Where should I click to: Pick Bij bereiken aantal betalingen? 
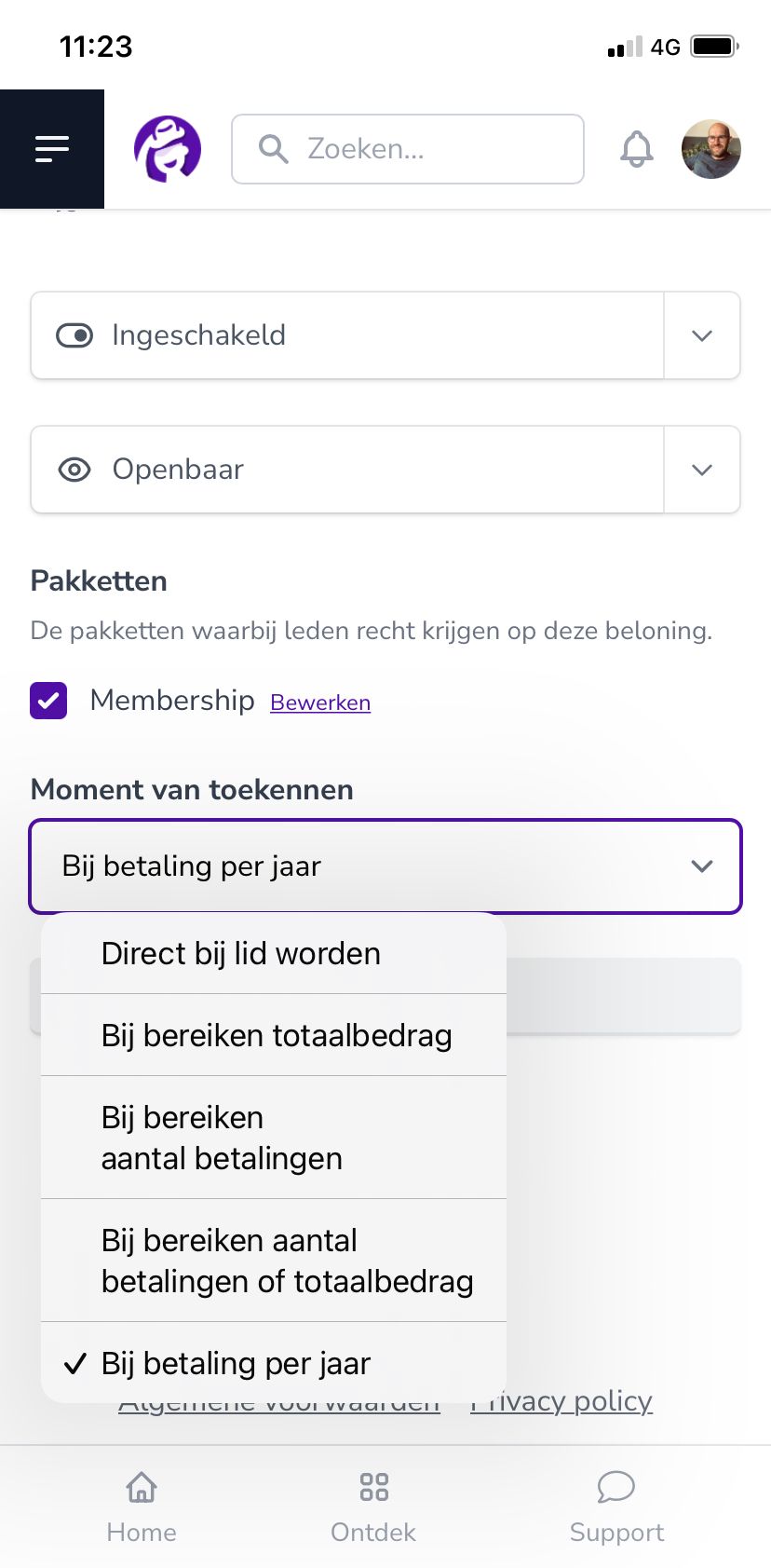[222, 1138]
